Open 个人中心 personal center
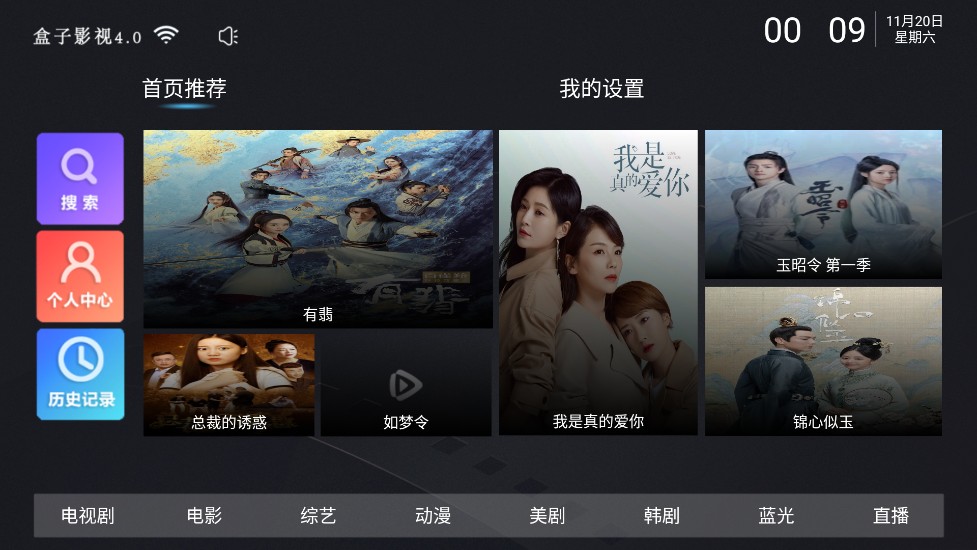977x550 pixels. tap(80, 276)
